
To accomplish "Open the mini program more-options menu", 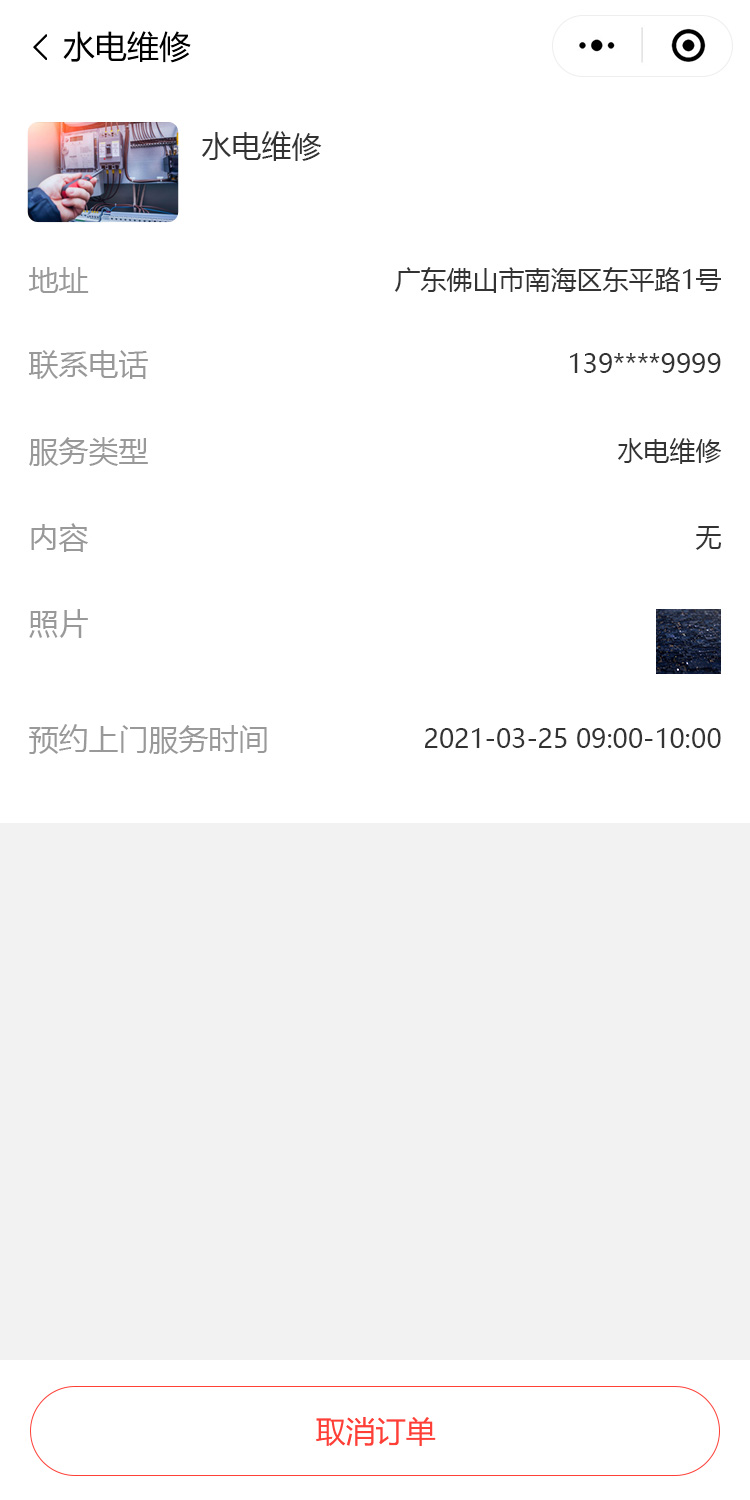I will click(597, 46).
